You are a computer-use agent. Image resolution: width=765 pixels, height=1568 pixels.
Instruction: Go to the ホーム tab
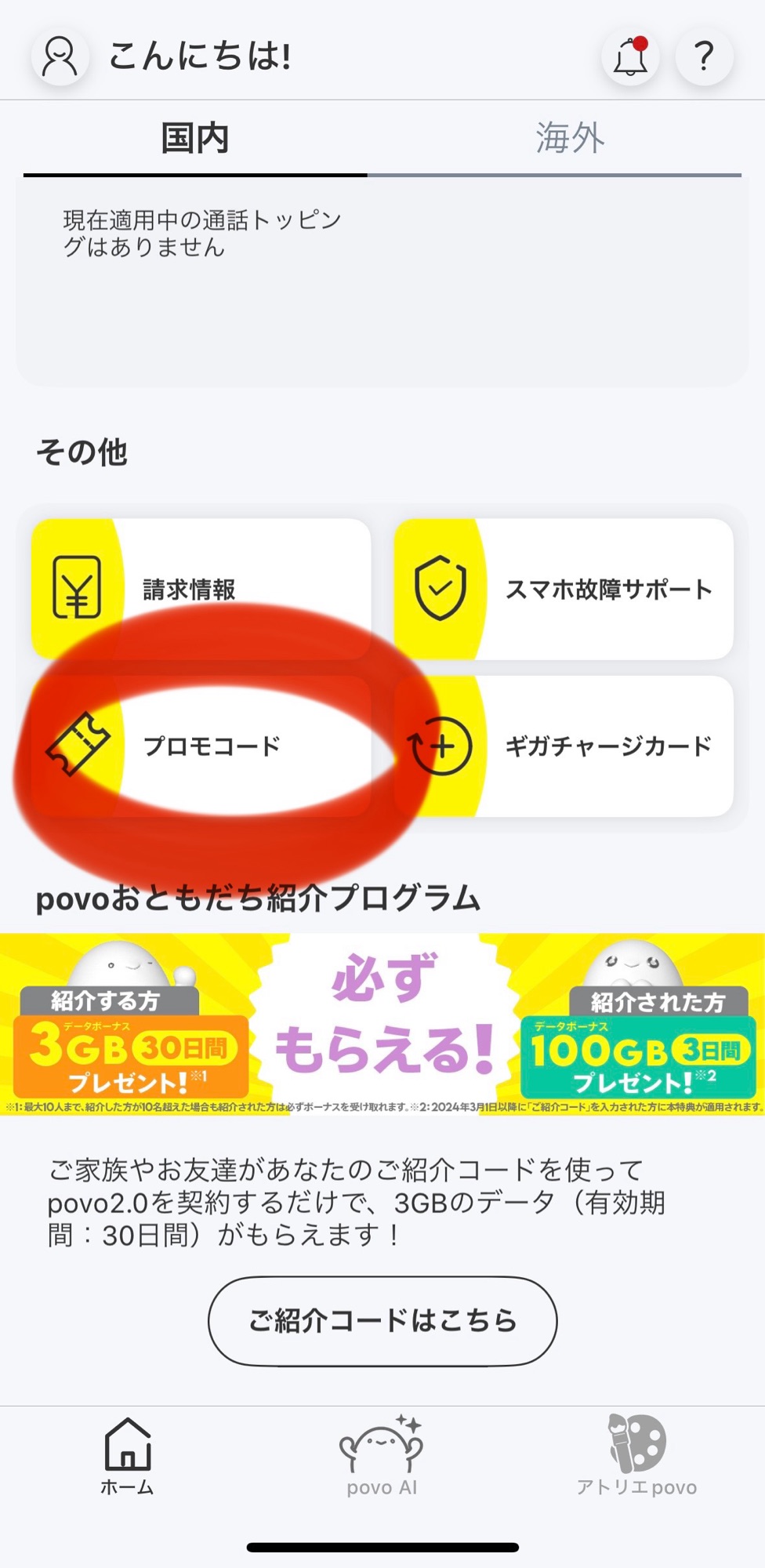click(x=128, y=1455)
